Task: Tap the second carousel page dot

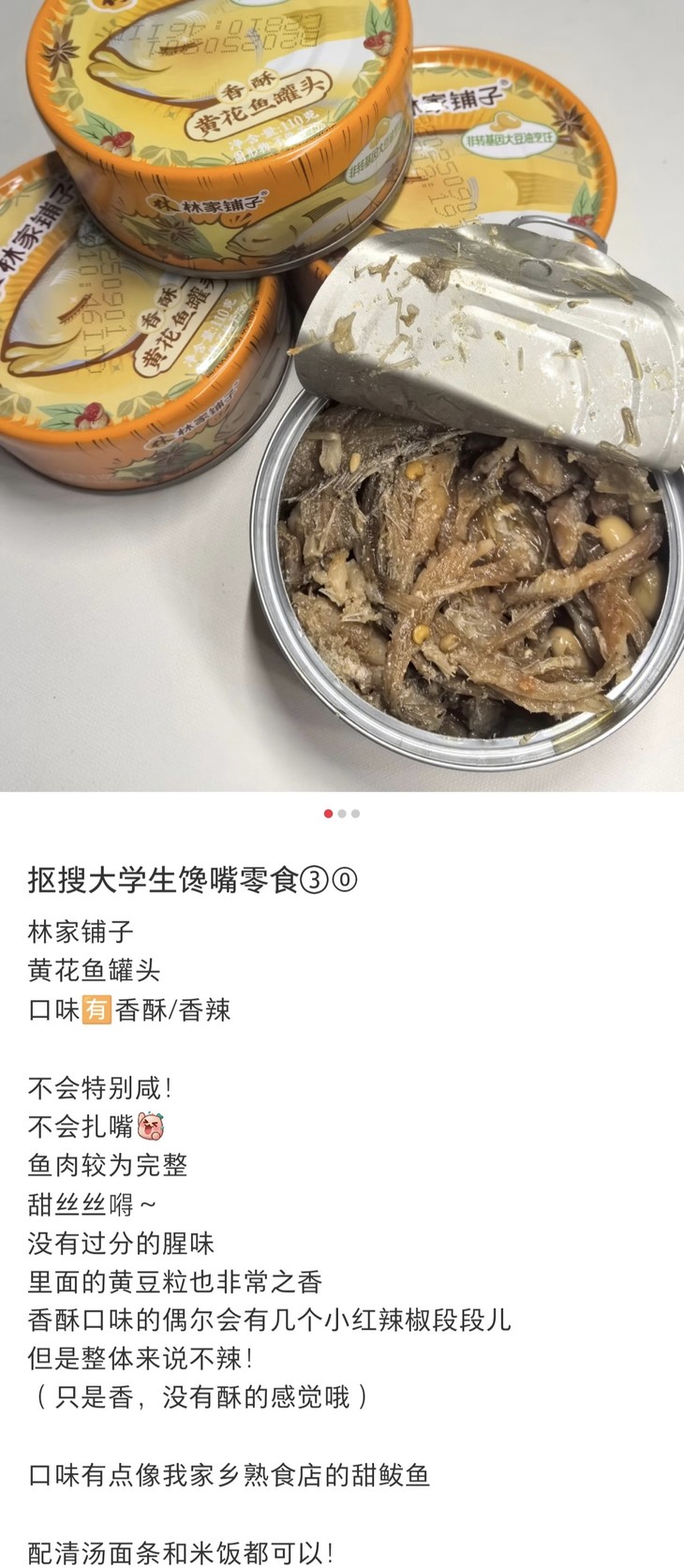Action: tap(342, 814)
